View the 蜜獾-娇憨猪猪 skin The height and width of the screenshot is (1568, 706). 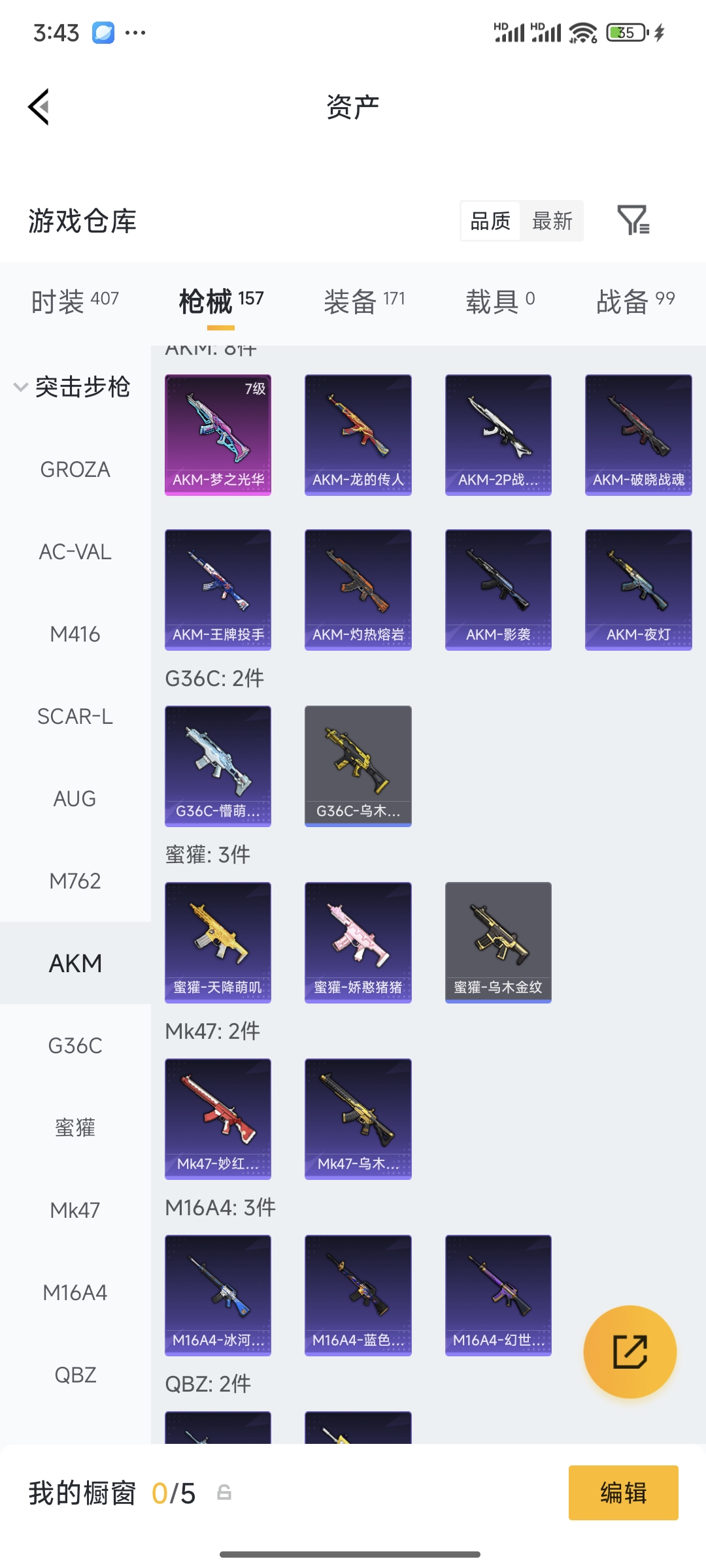(358, 942)
